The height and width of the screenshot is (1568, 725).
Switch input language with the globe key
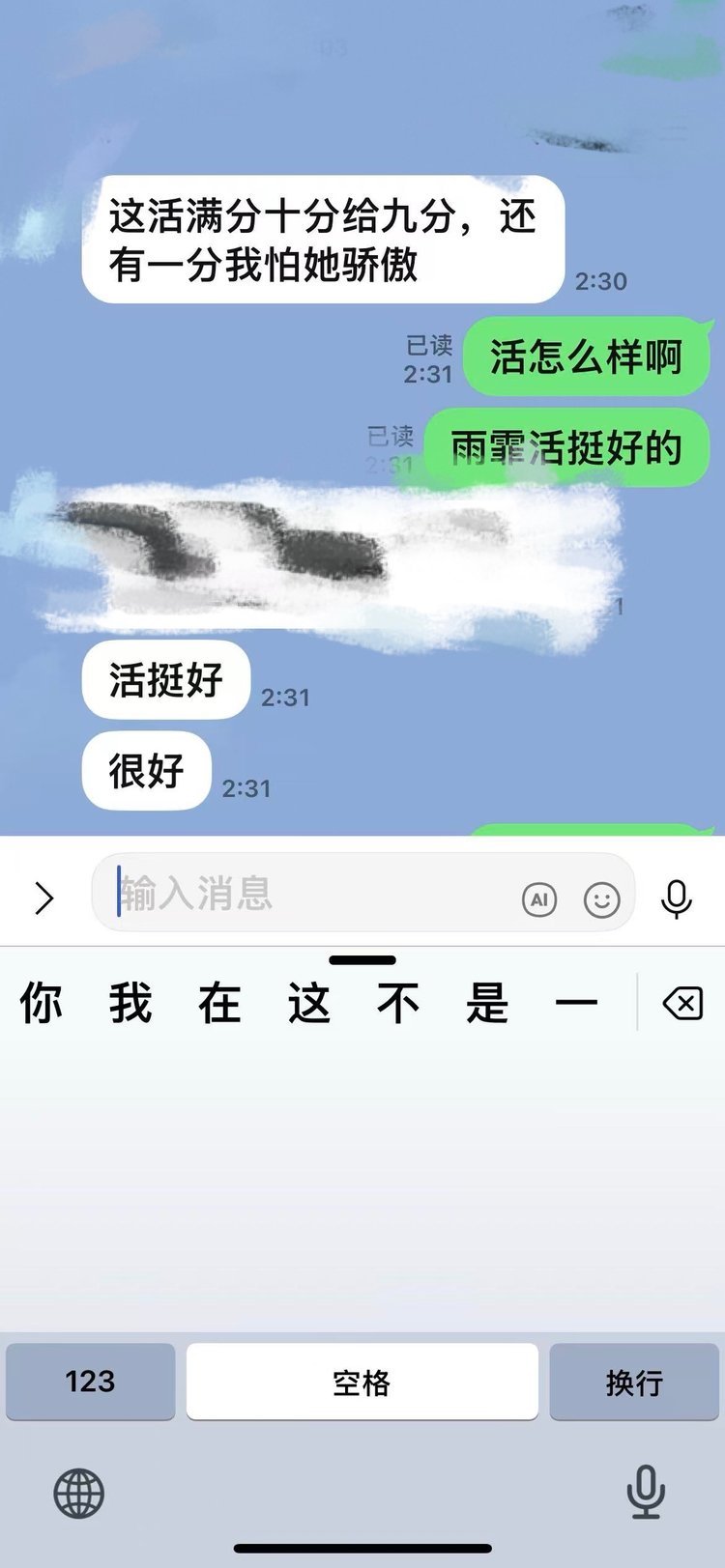pyautogui.click(x=78, y=1493)
